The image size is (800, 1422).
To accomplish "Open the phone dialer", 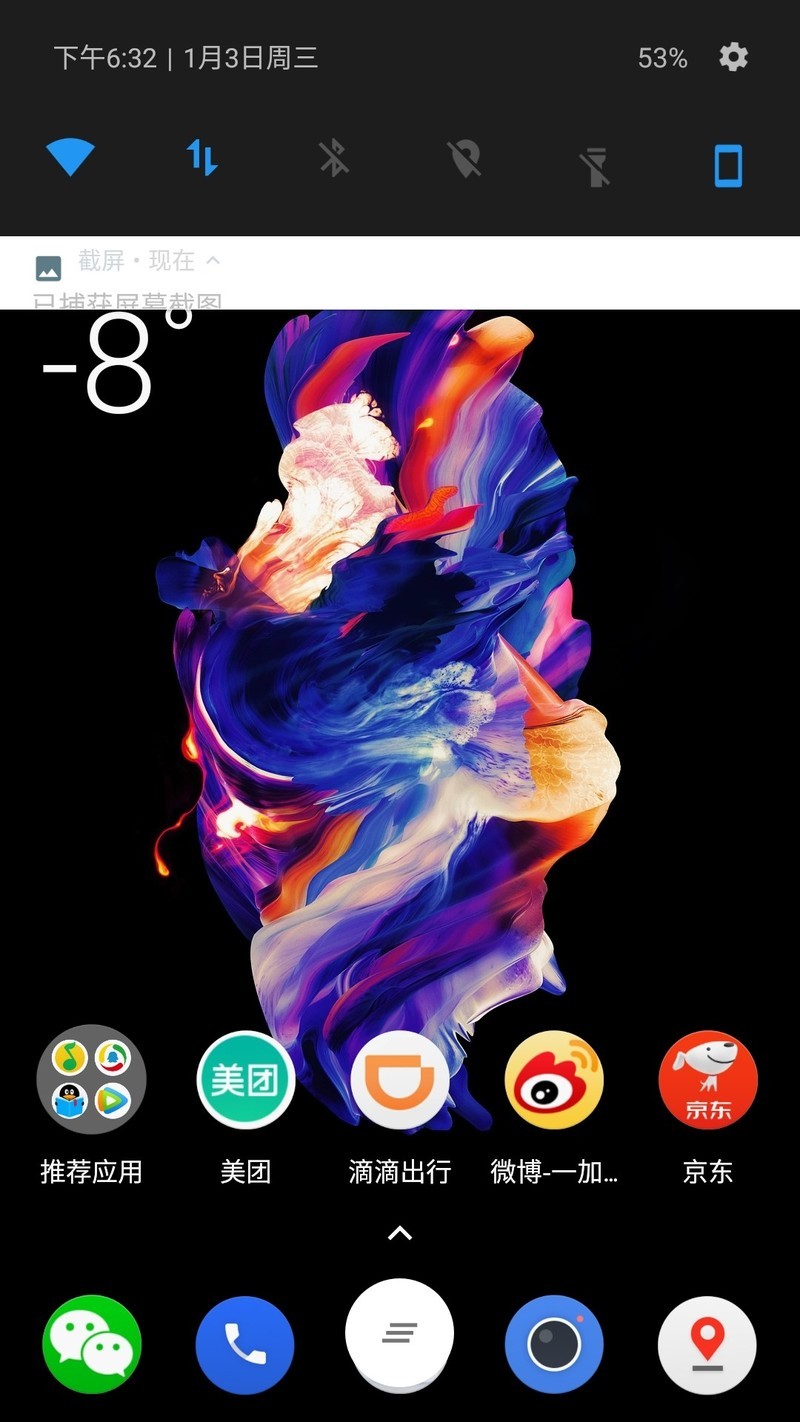I will 246,1345.
